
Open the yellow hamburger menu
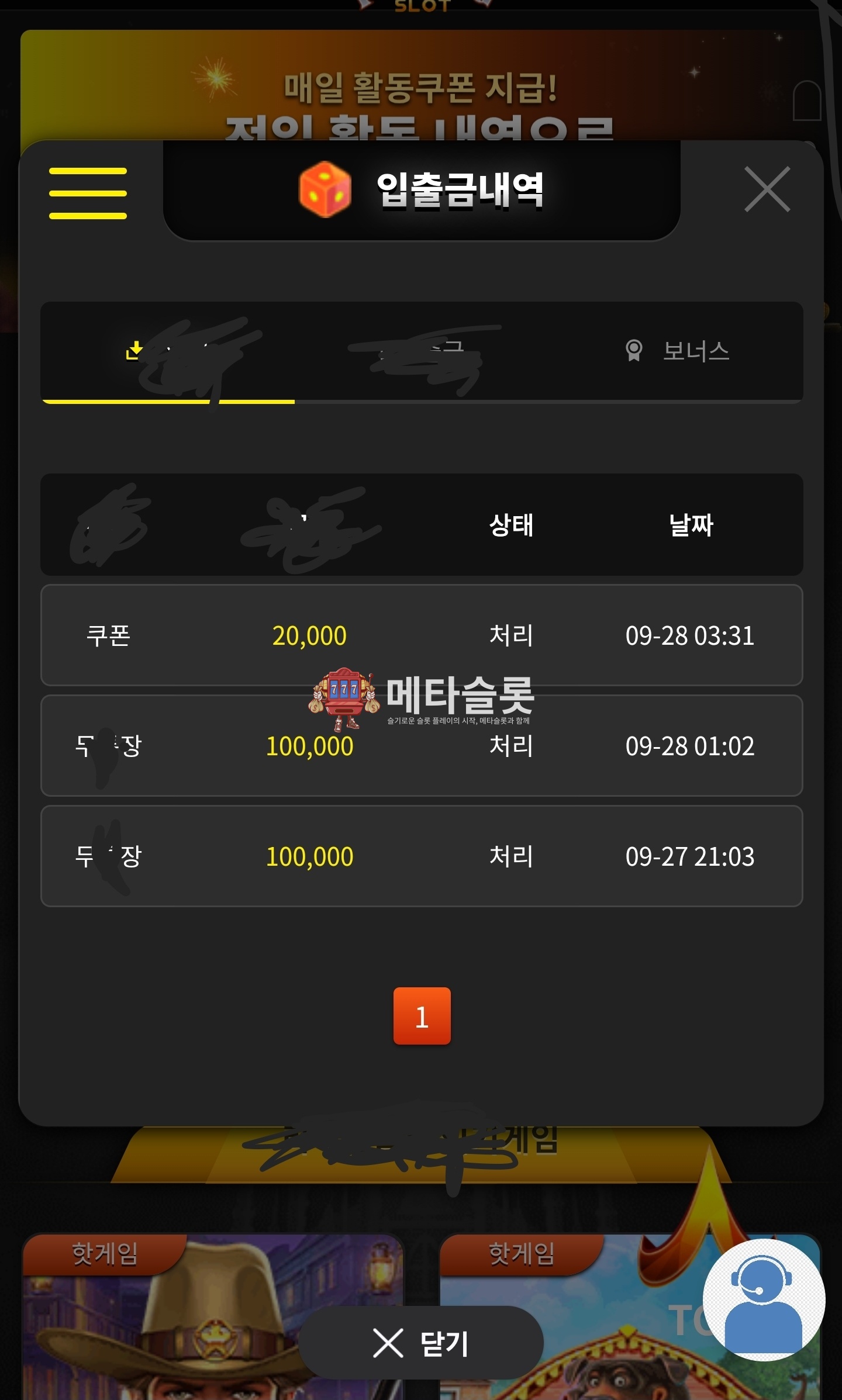tap(88, 193)
